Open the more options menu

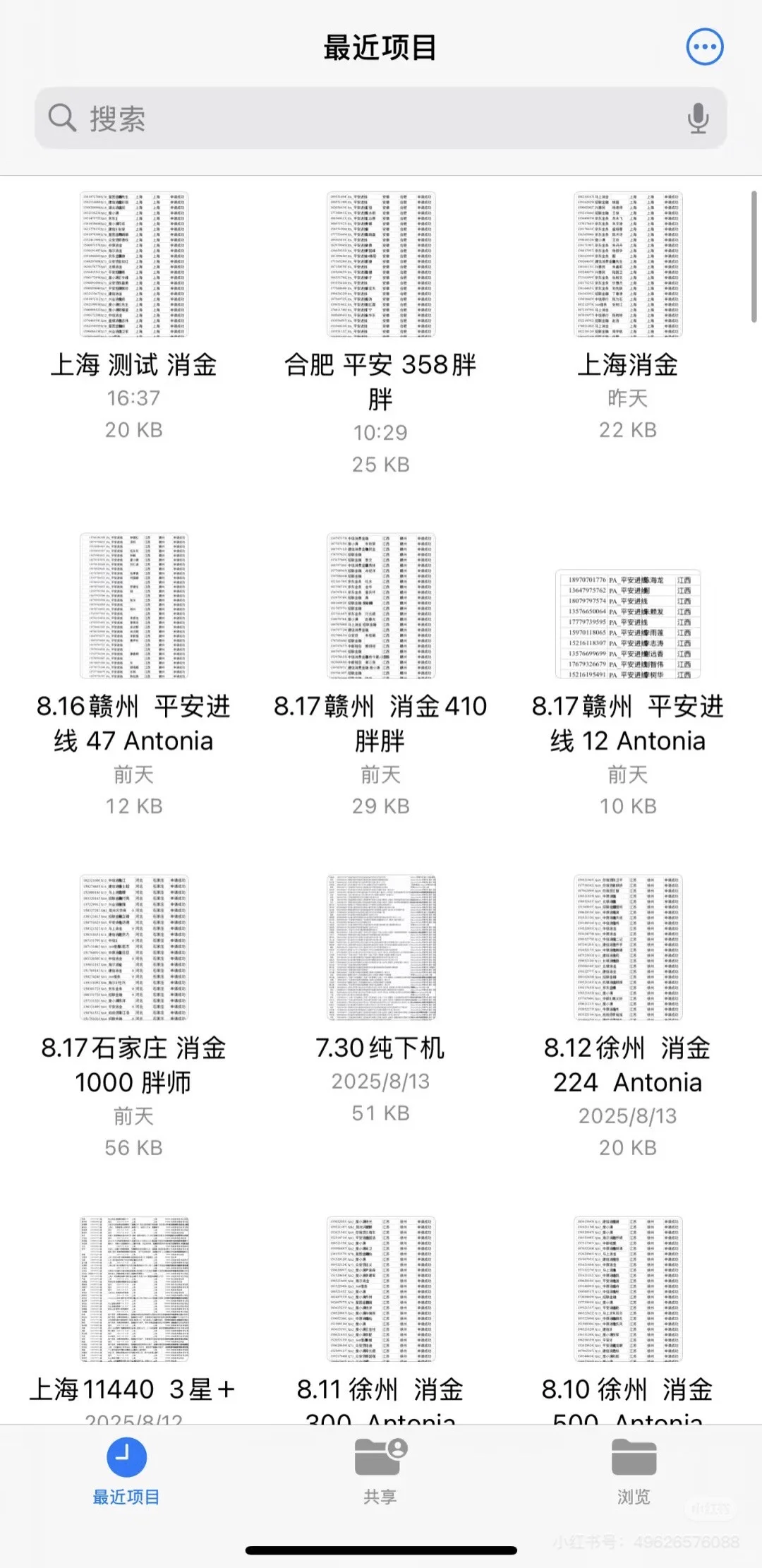pyautogui.click(x=705, y=47)
